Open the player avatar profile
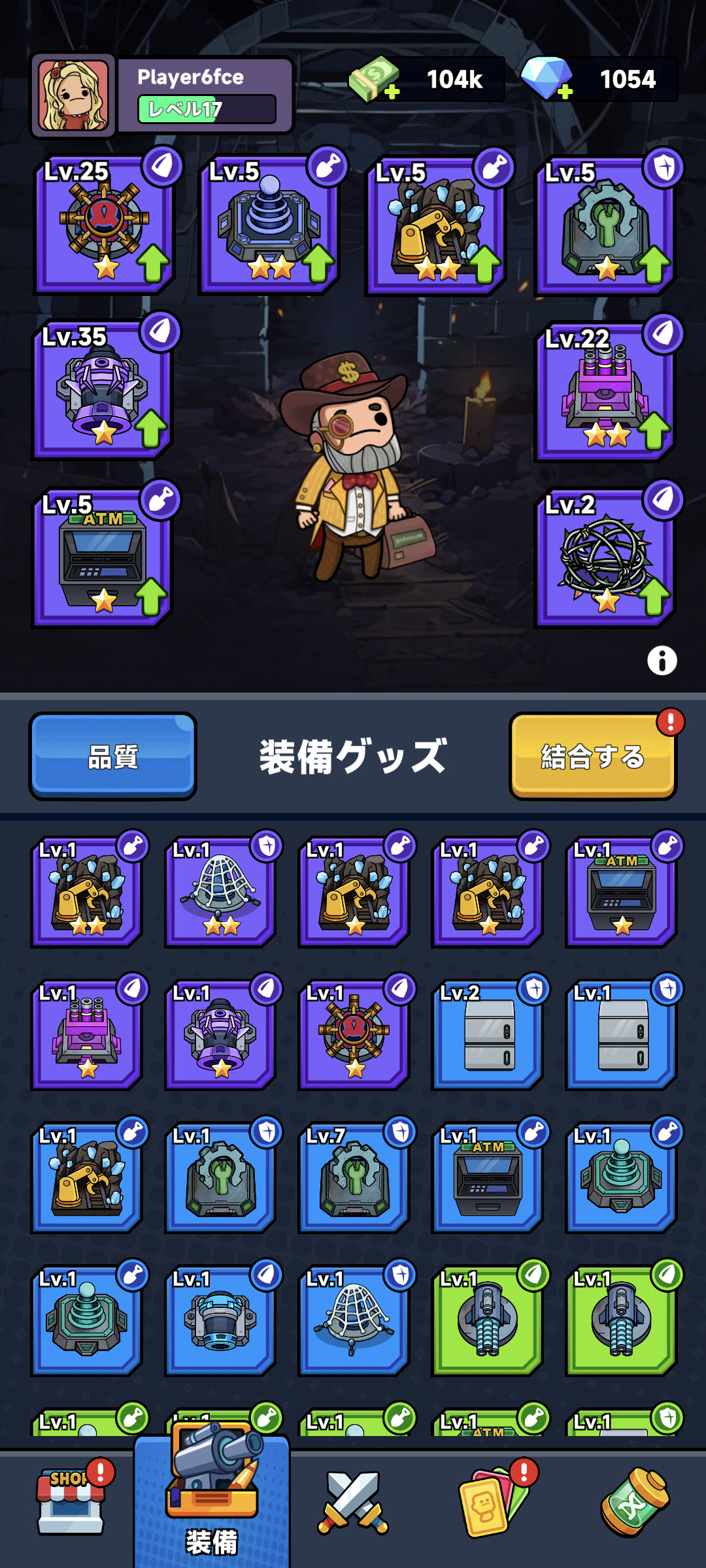The height and width of the screenshot is (1568, 706). pos(73,96)
